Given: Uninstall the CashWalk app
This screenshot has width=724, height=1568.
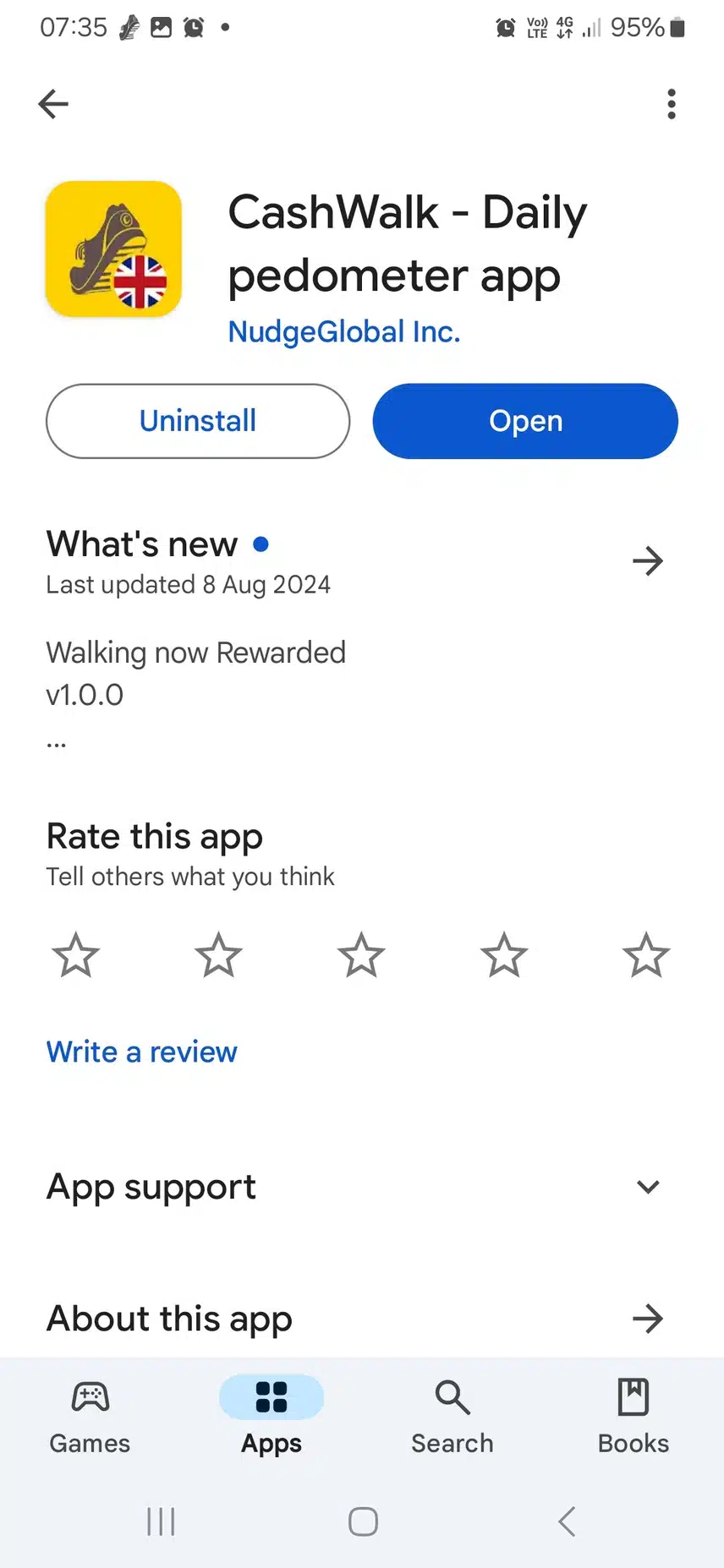Looking at the screenshot, I should 198,421.
